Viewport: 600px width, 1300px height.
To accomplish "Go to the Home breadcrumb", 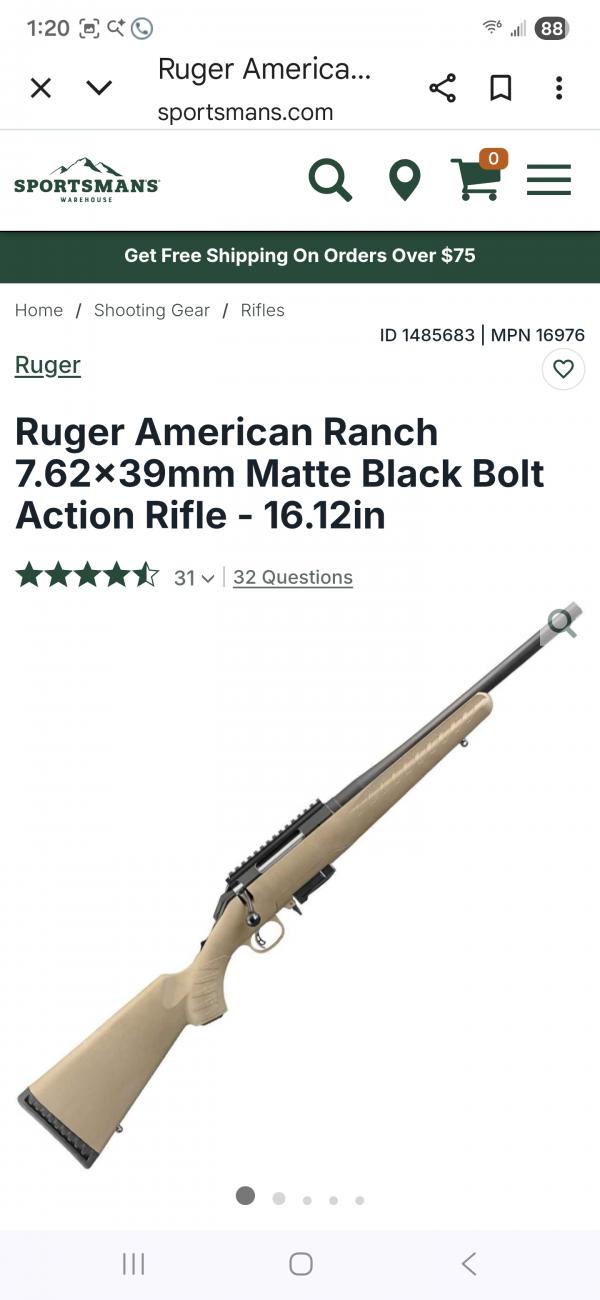I will [39, 310].
